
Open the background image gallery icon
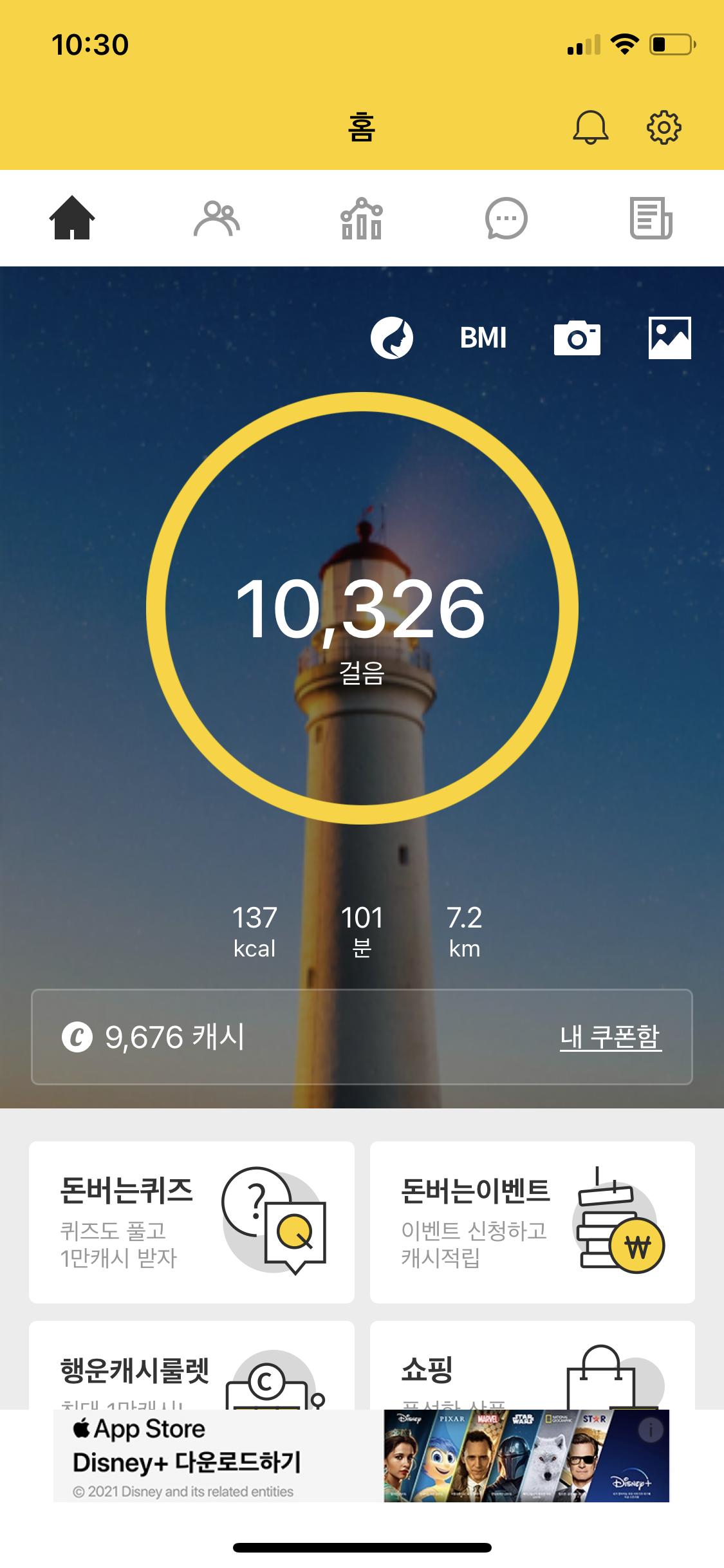pos(670,338)
